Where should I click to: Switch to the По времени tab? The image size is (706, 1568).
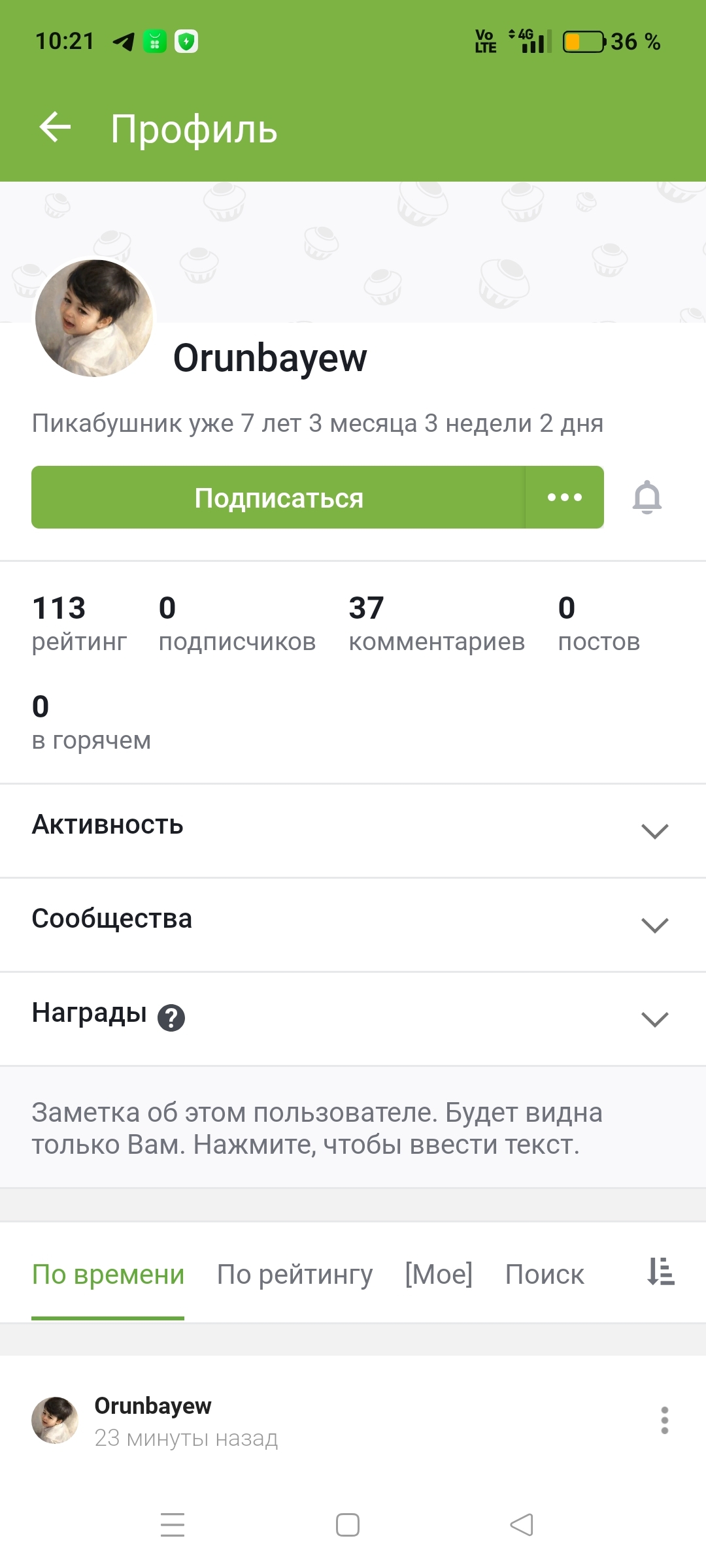pyautogui.click(x=109, y=1275)
